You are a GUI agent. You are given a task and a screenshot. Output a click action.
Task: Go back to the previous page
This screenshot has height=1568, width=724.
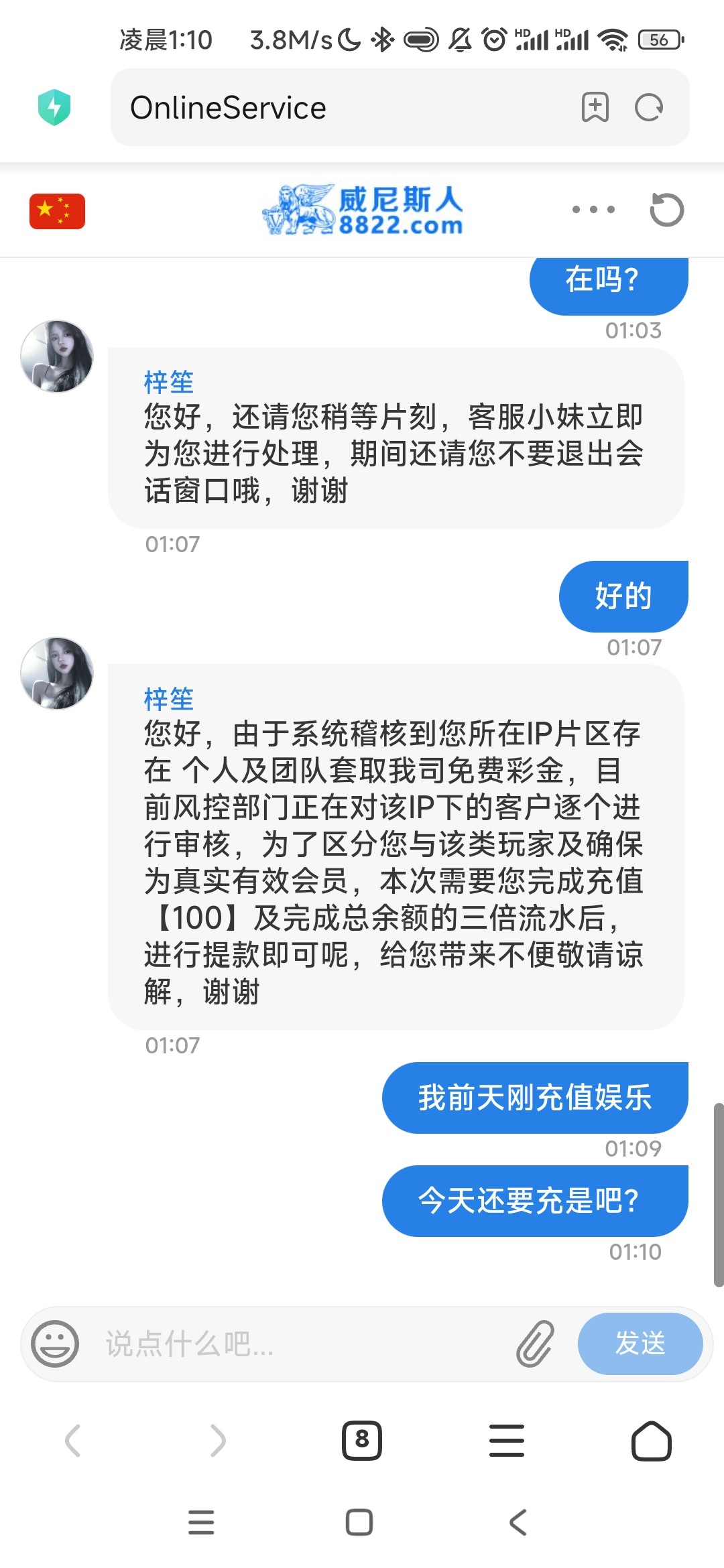(x=72, y=1441)
